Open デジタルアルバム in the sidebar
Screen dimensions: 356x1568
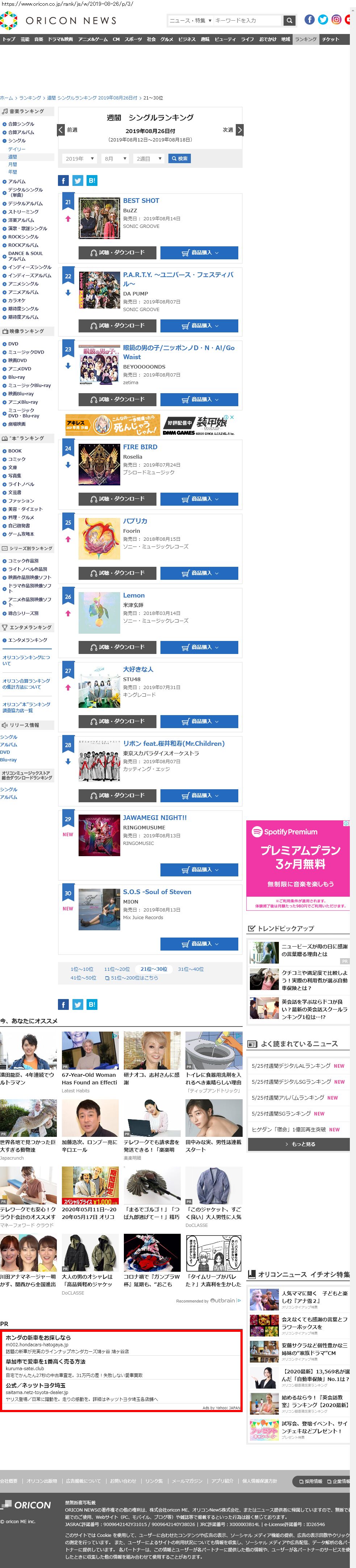pos(25,203)
